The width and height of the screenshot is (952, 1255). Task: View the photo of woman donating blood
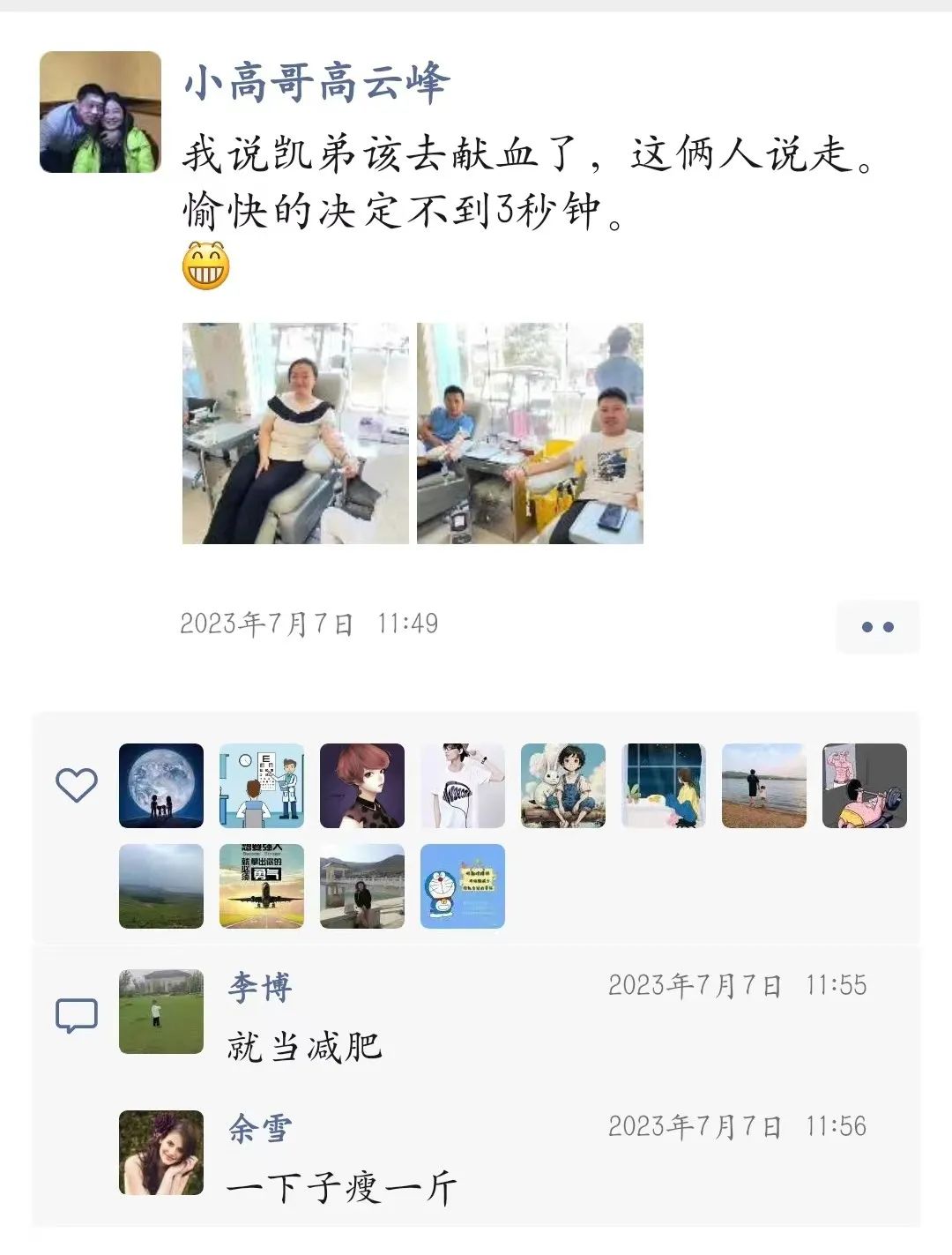(295, 433)
